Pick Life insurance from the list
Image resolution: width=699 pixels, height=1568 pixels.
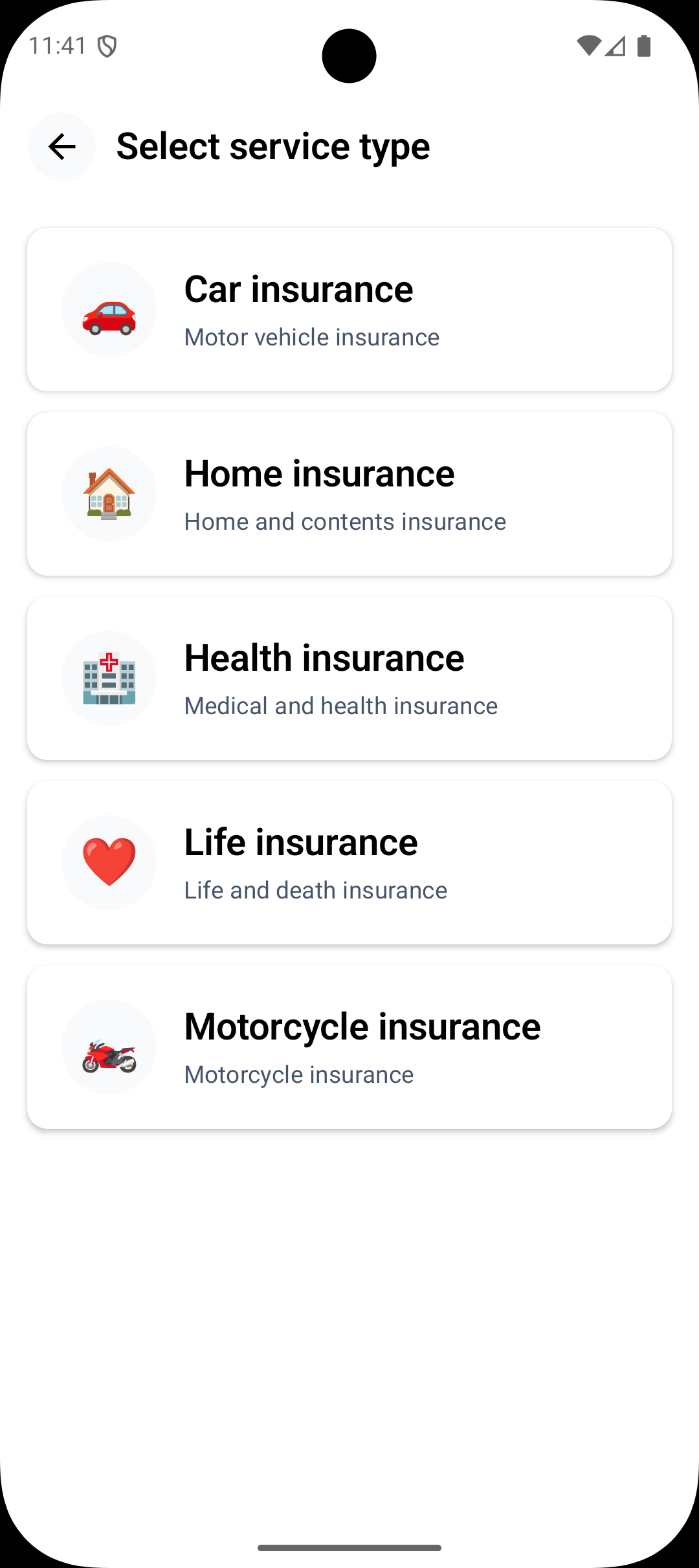pyautogui.click(x=349, y=862)
